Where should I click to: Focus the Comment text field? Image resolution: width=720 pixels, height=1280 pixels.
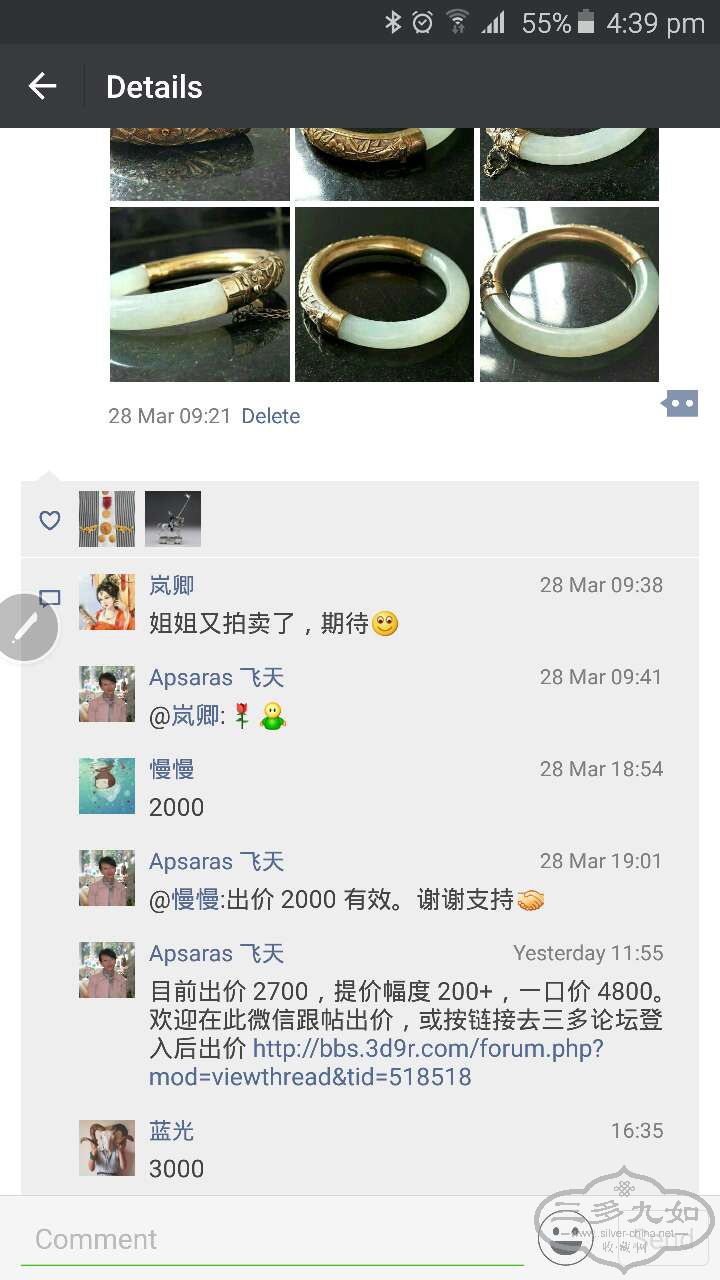point(270,1239)
